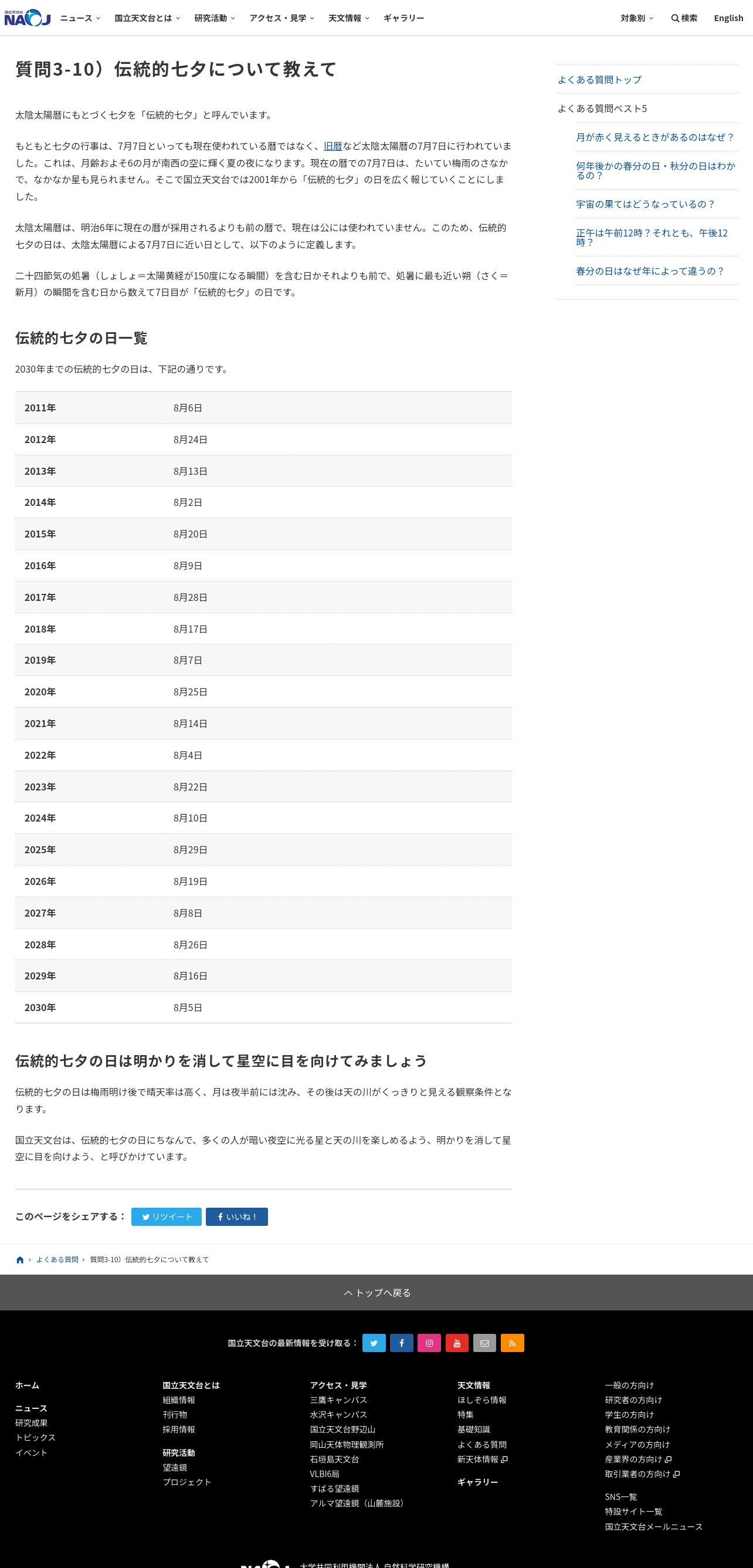Expand the 天文情報 dropdown in the top bar
This screenshot has height=1568, width=753.
[348, 18]
